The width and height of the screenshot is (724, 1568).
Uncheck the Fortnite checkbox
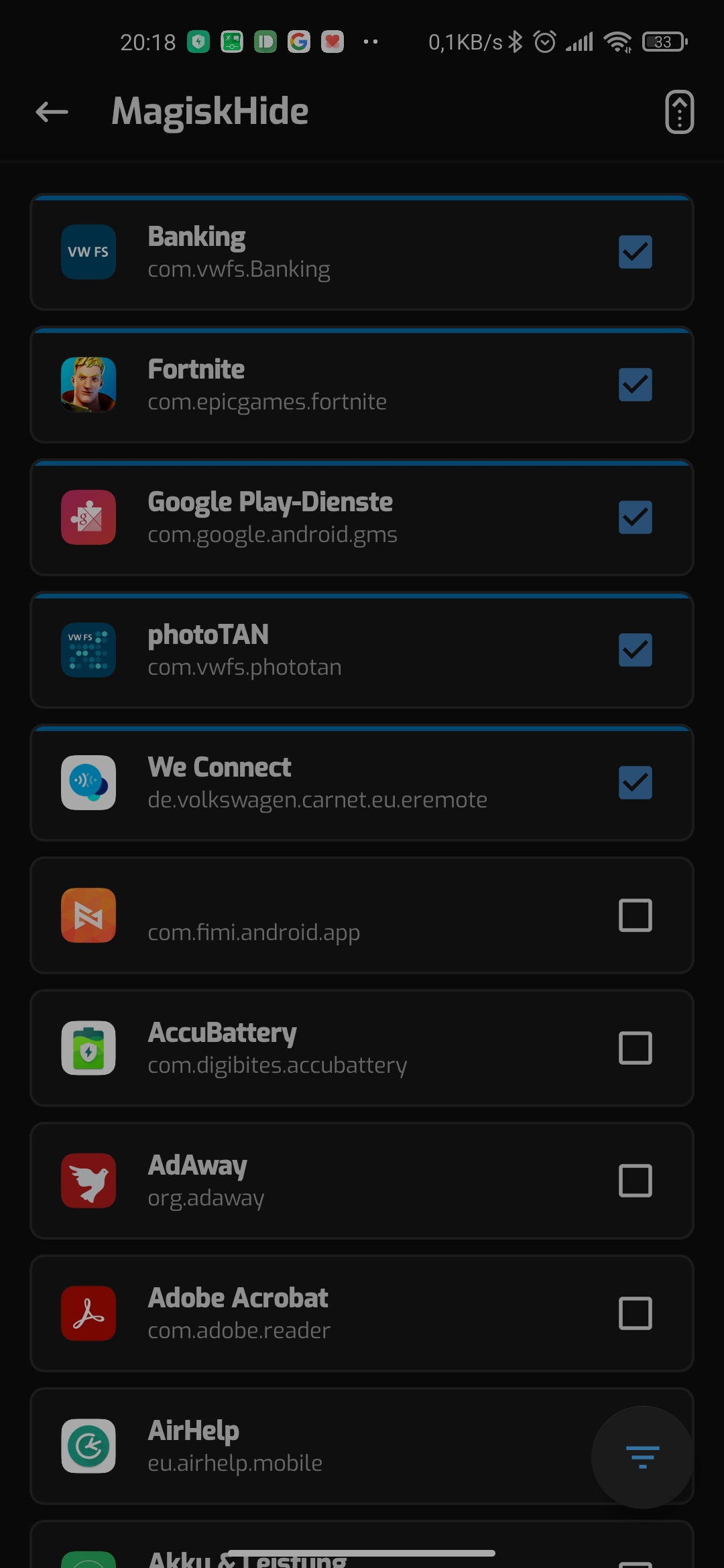point(635,385)
